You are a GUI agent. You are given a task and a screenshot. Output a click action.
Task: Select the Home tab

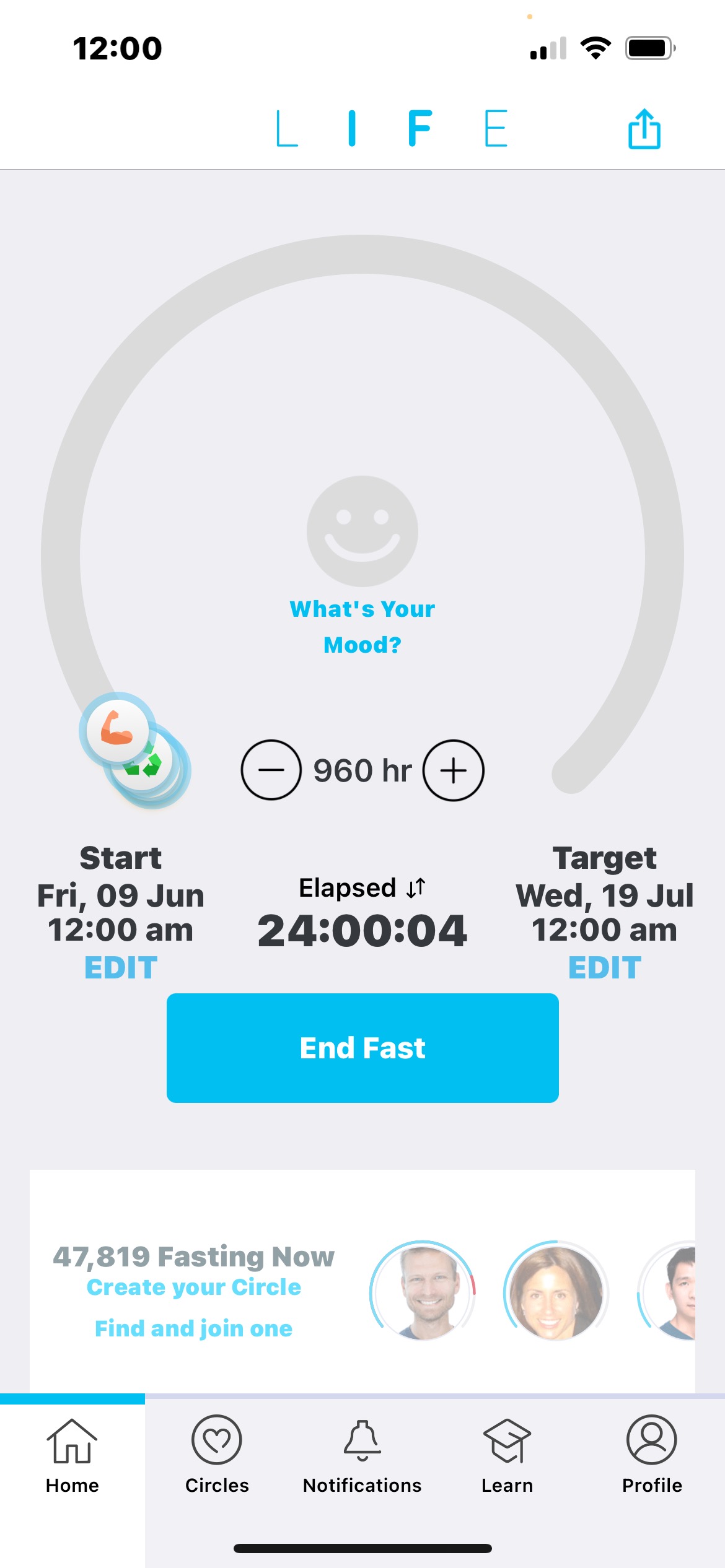(72, 1453)
